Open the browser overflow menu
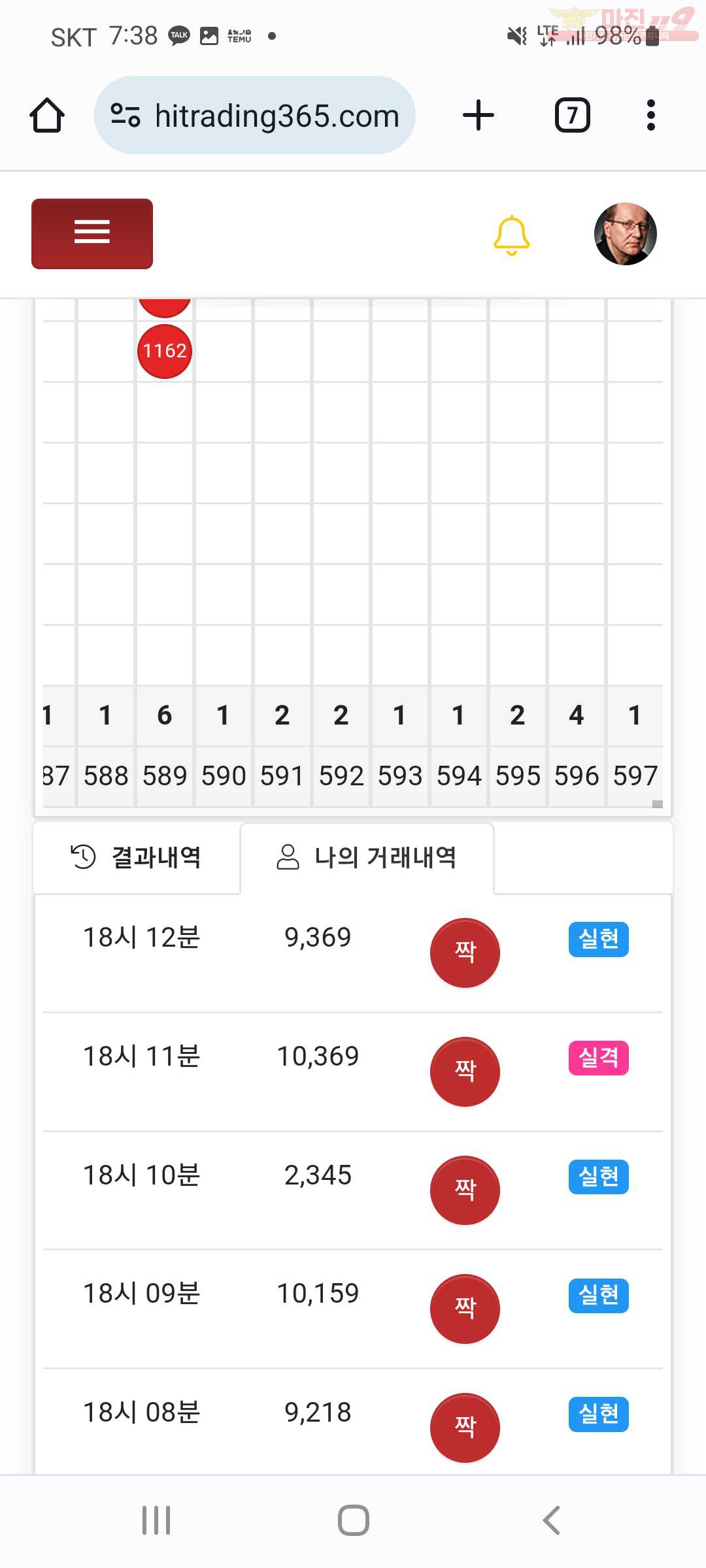This screenshot has height=1568, width=706. (x=650, y=116)
